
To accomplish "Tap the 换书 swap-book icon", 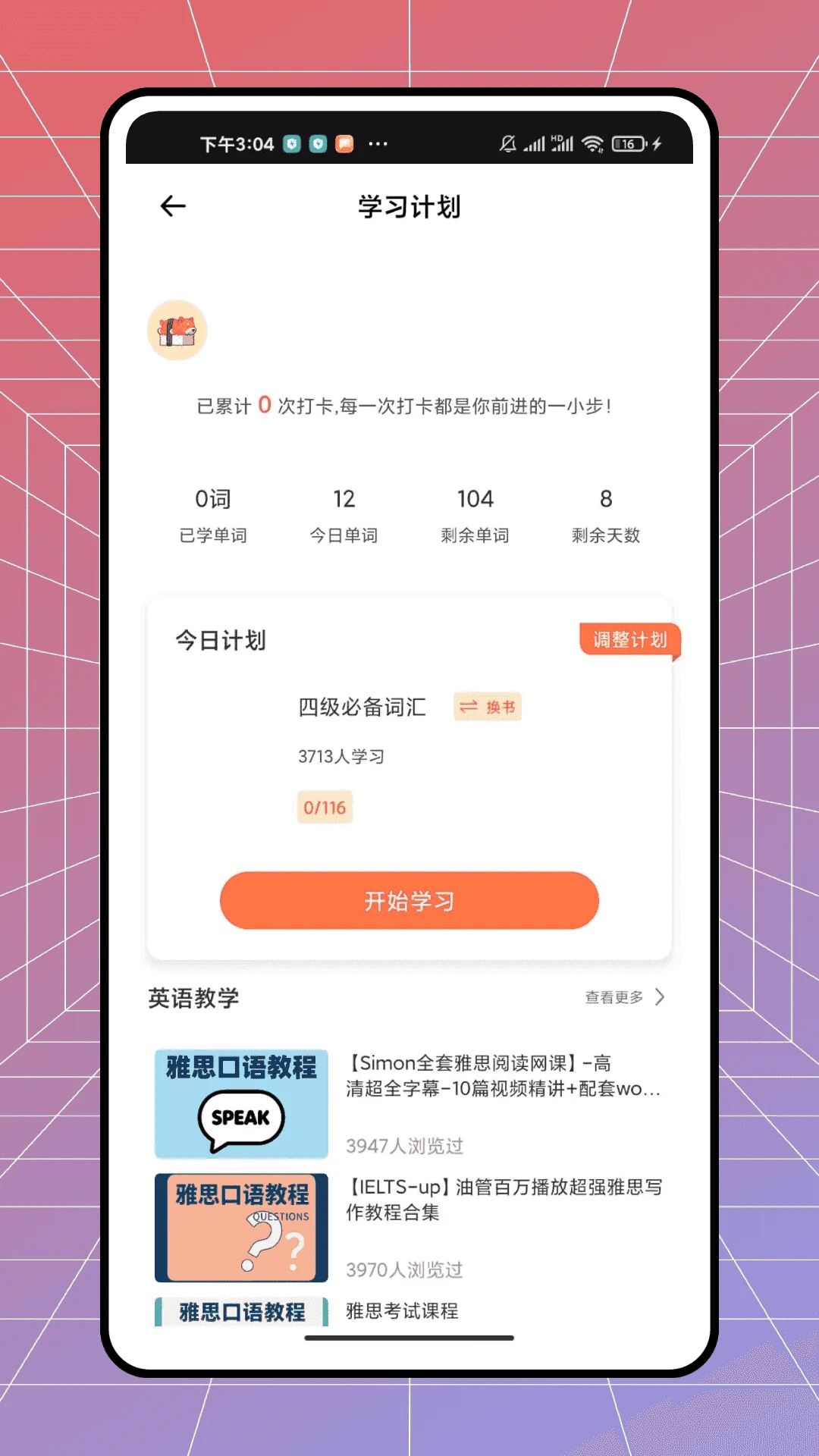I will (x=488, y=706).
